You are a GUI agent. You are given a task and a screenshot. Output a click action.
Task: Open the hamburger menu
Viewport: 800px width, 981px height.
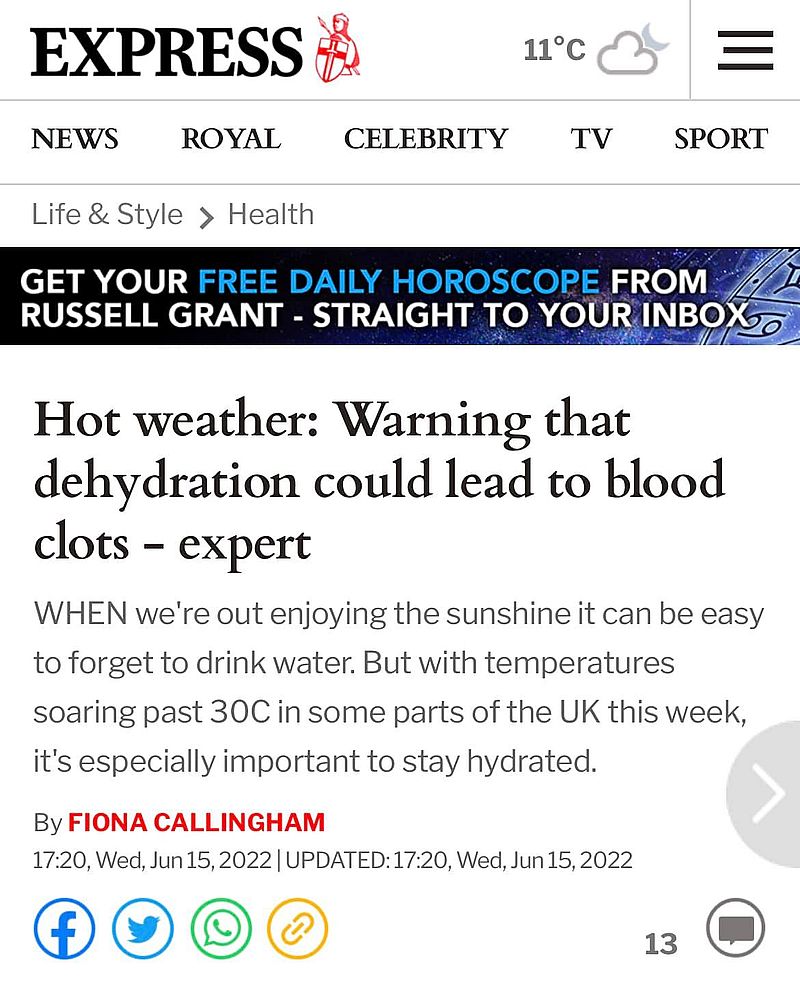[745, 50]
